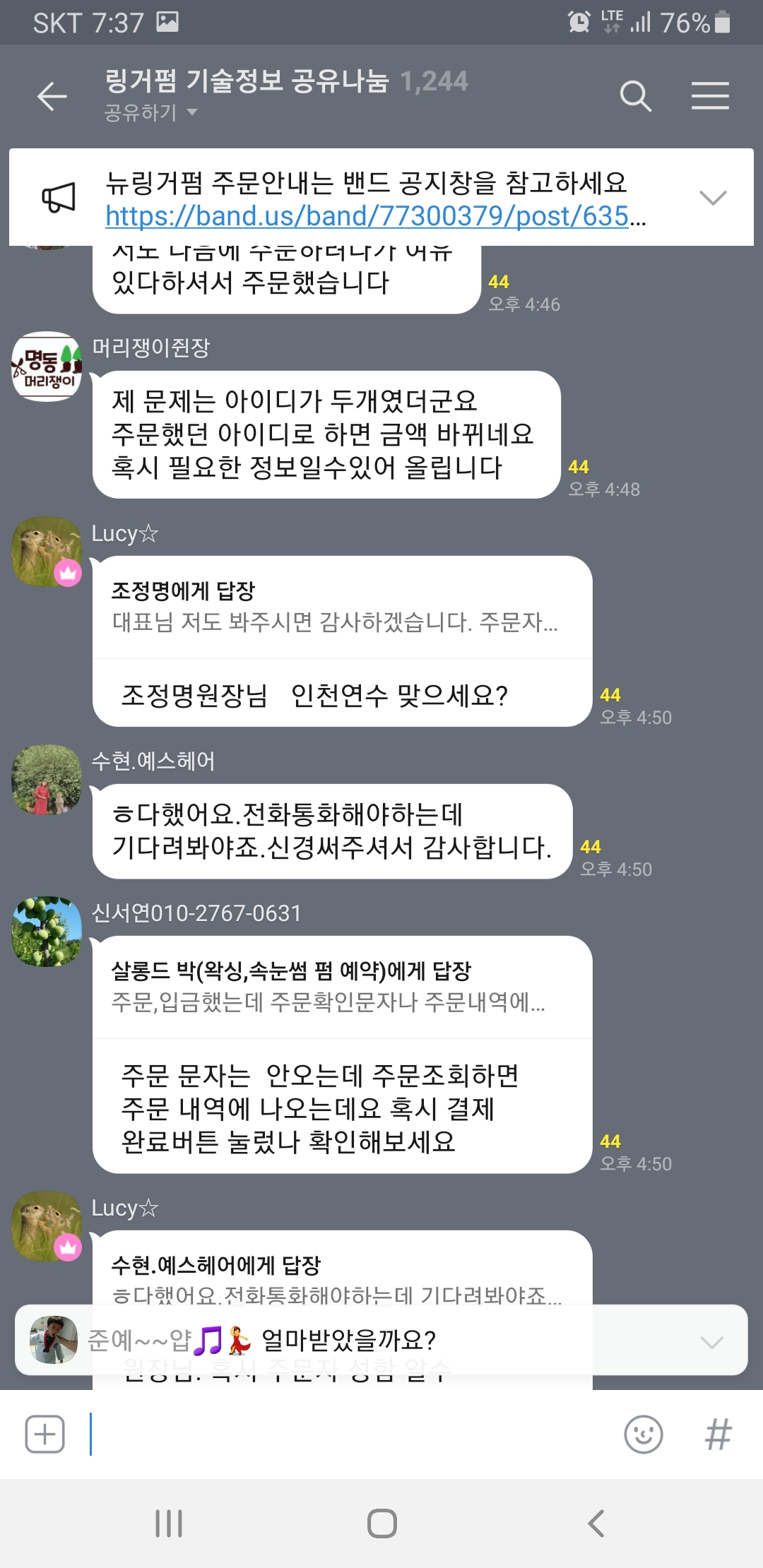This screenshot has height=1568, width=763.
Task: Search within this chat room
Action: (635, 96)
